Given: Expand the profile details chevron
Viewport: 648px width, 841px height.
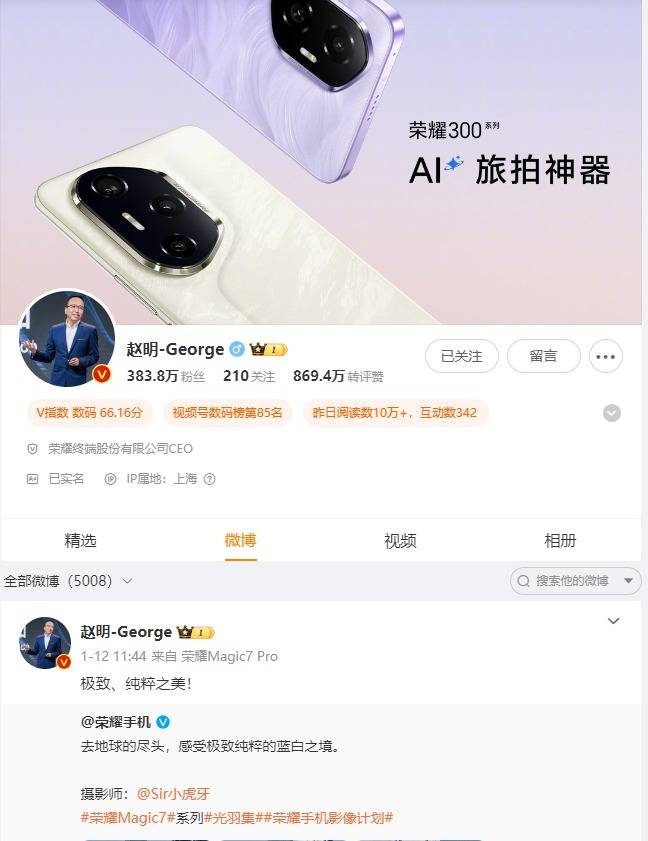Looking at the screenshot, I should [x=612, y=413].
